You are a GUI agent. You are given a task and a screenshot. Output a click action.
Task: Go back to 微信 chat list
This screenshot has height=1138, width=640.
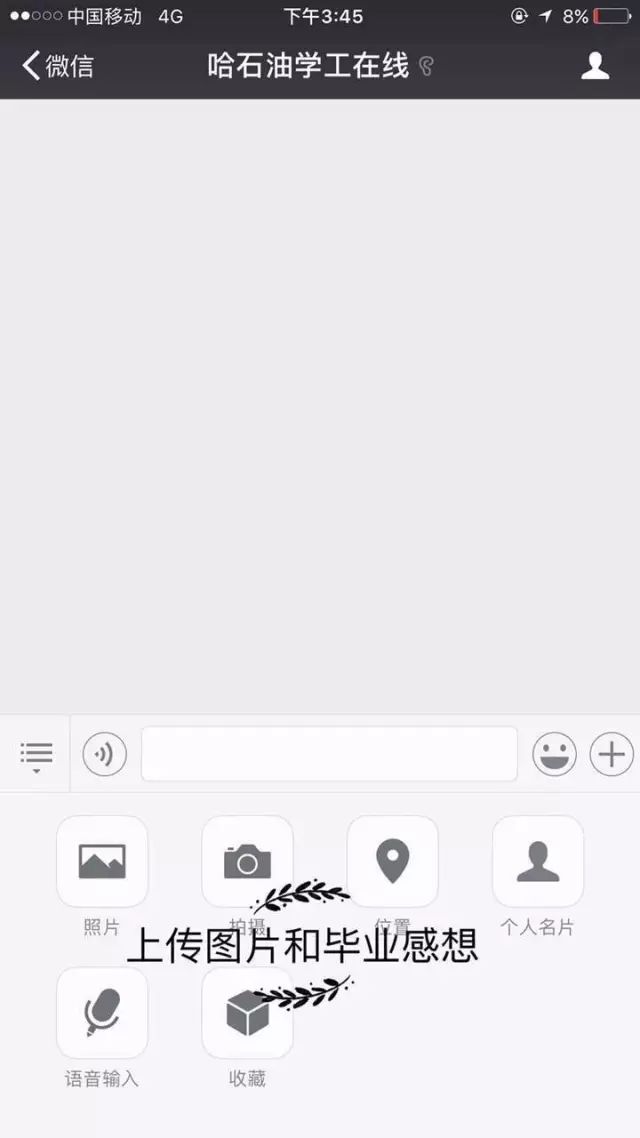click(58, 67)
